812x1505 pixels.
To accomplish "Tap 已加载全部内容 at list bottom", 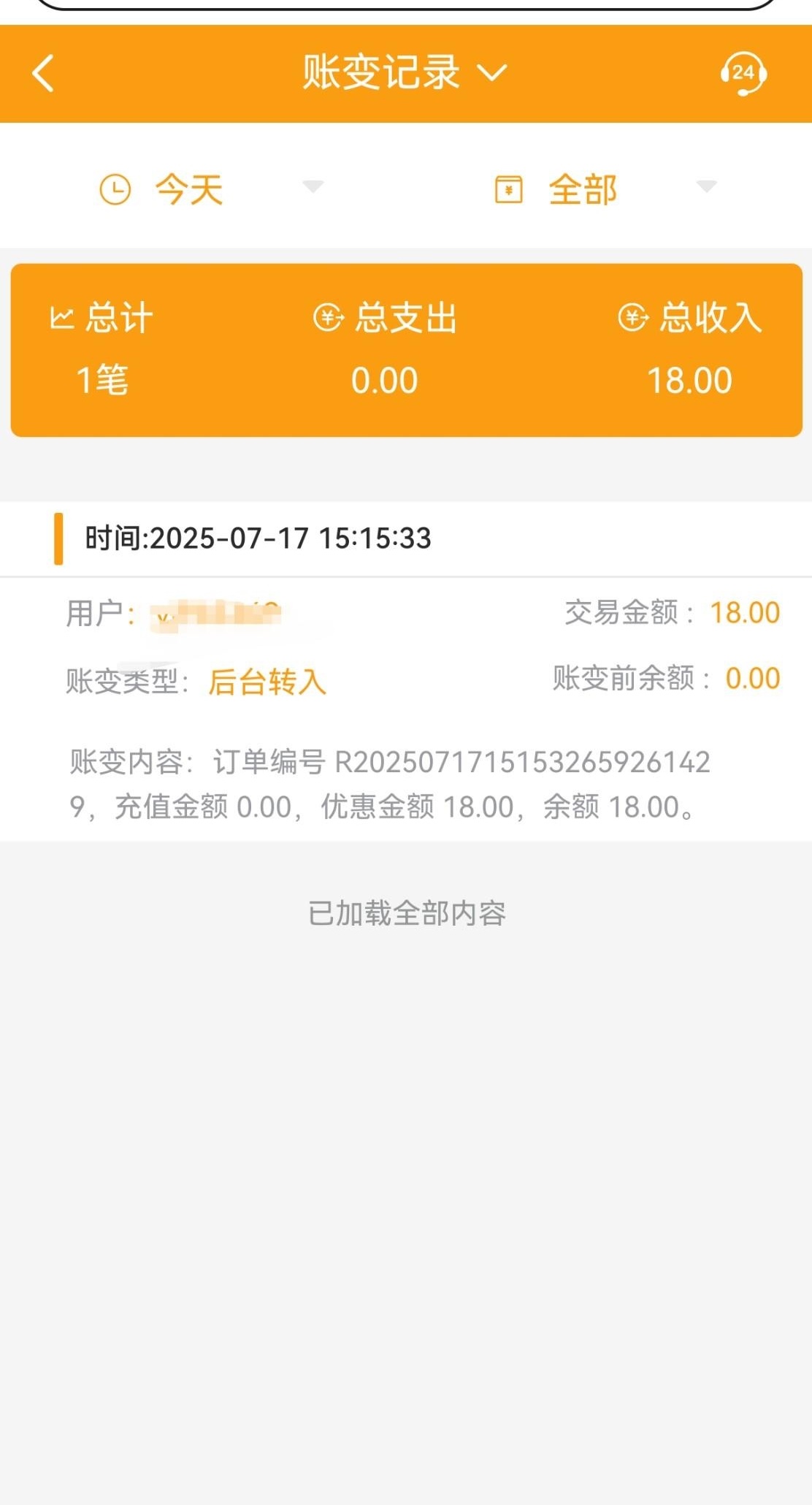I will [x=406, y=912].
